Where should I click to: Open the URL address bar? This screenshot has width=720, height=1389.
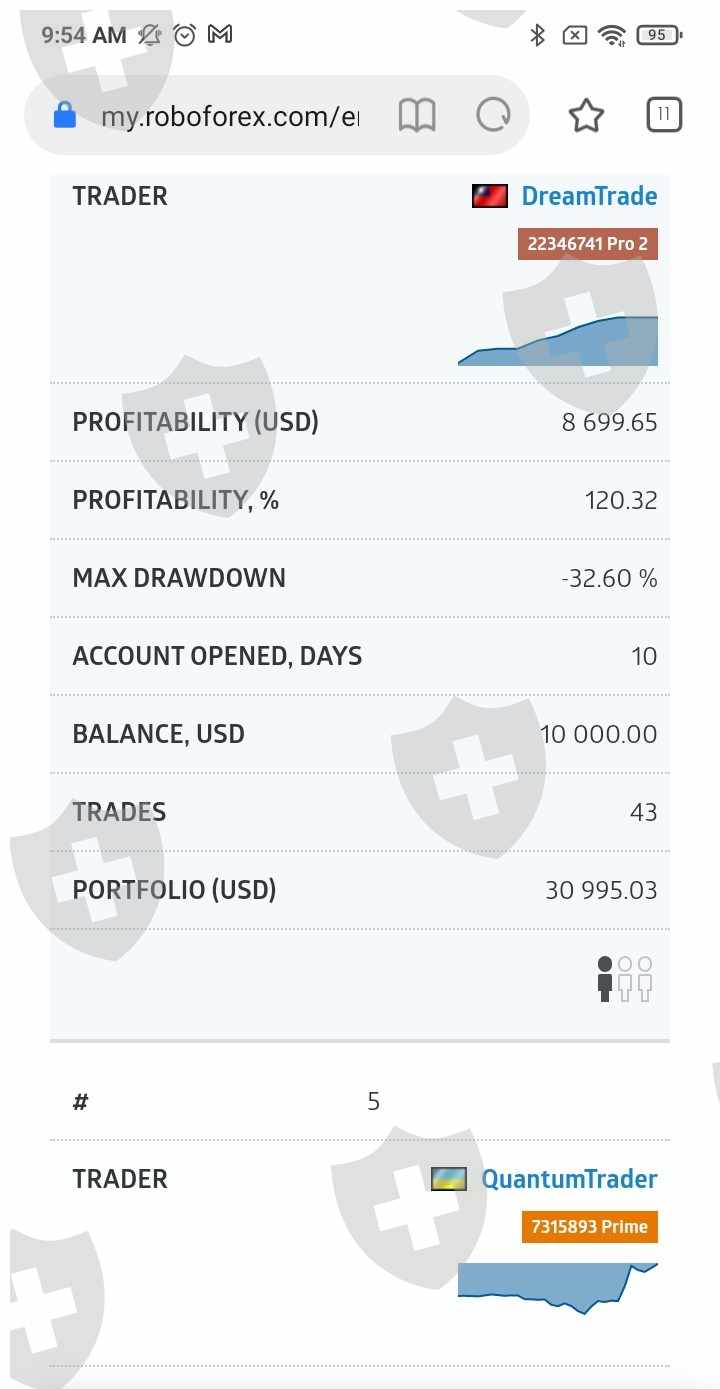click(228, 117)
